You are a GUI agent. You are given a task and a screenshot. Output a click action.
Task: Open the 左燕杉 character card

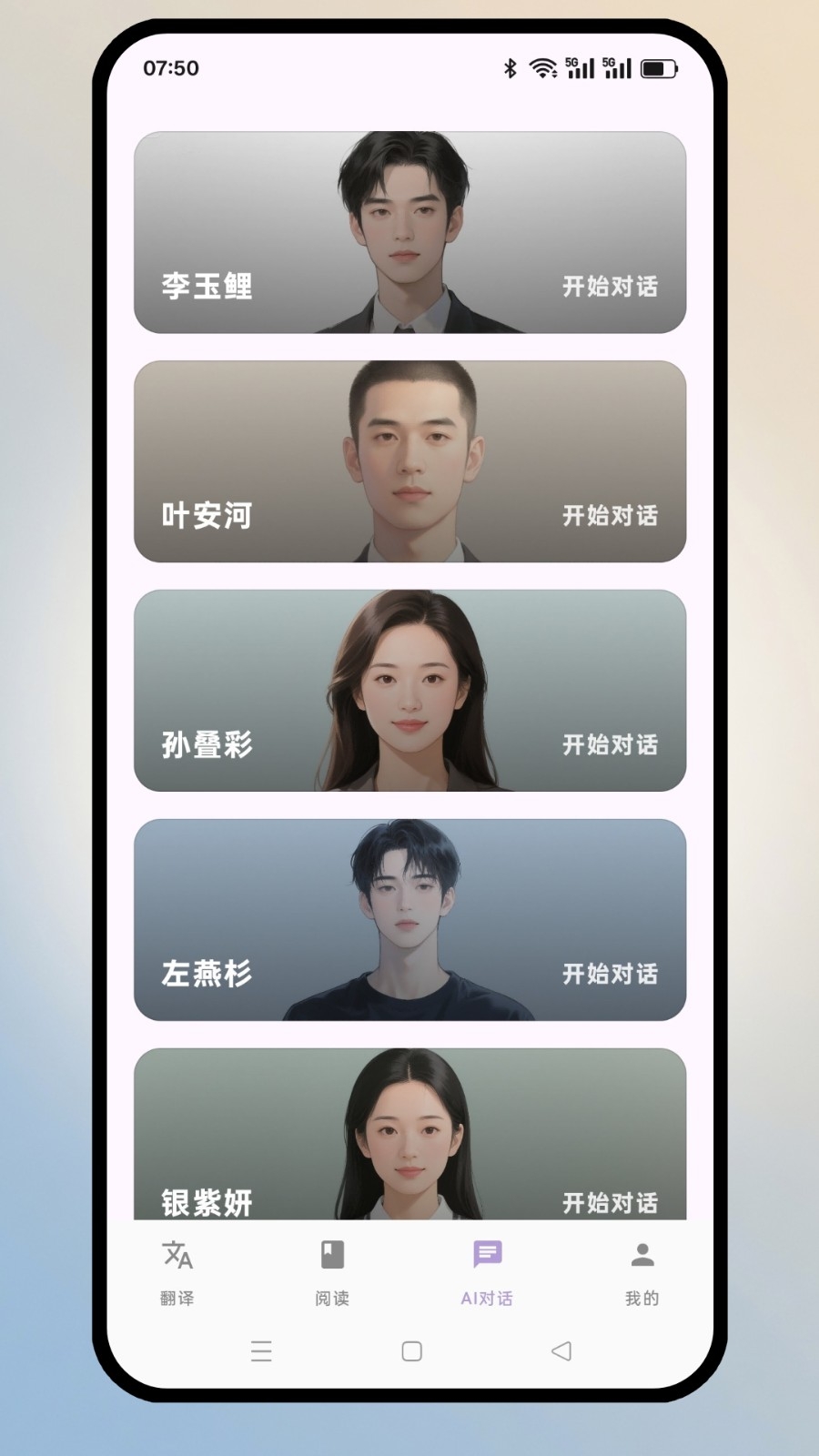[409, 920]
